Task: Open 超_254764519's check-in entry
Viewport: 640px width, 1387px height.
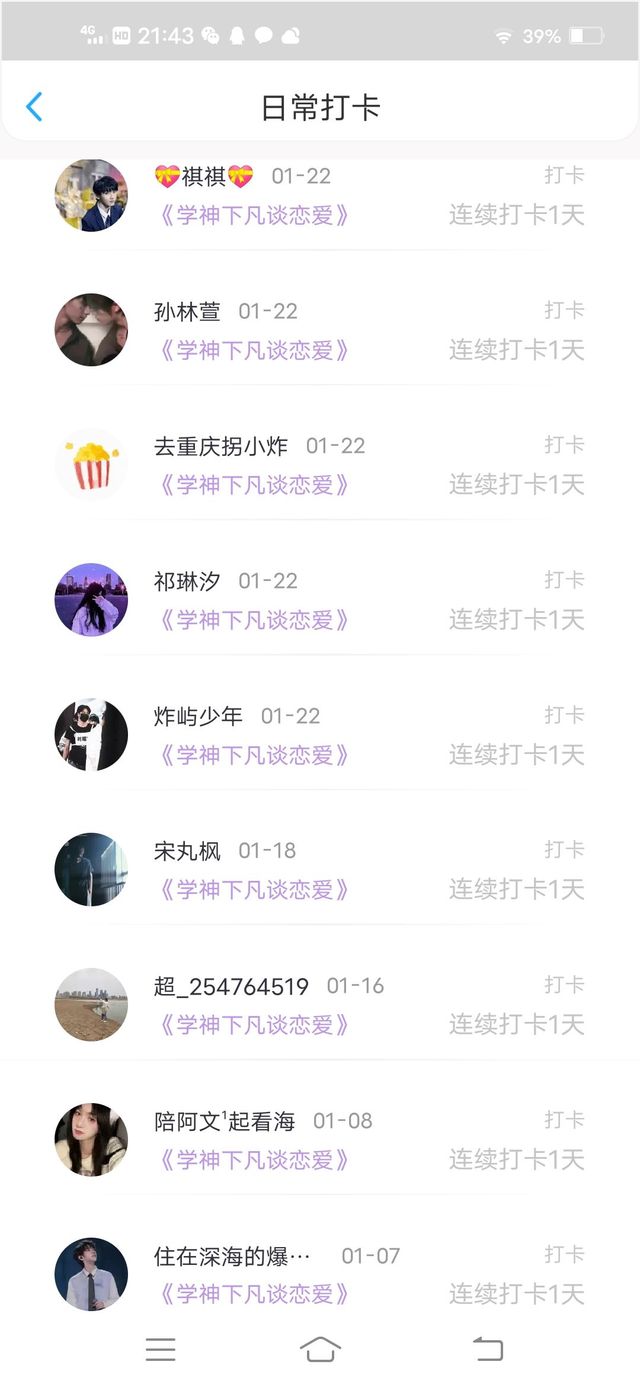Action: coord(320,1005)
